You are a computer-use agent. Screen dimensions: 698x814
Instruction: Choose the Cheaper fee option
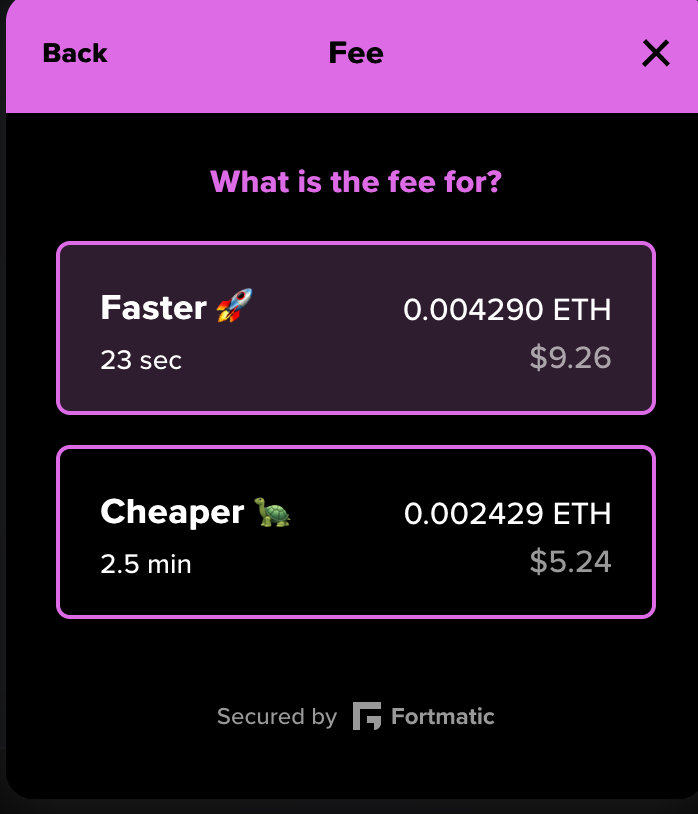(355, 532)
